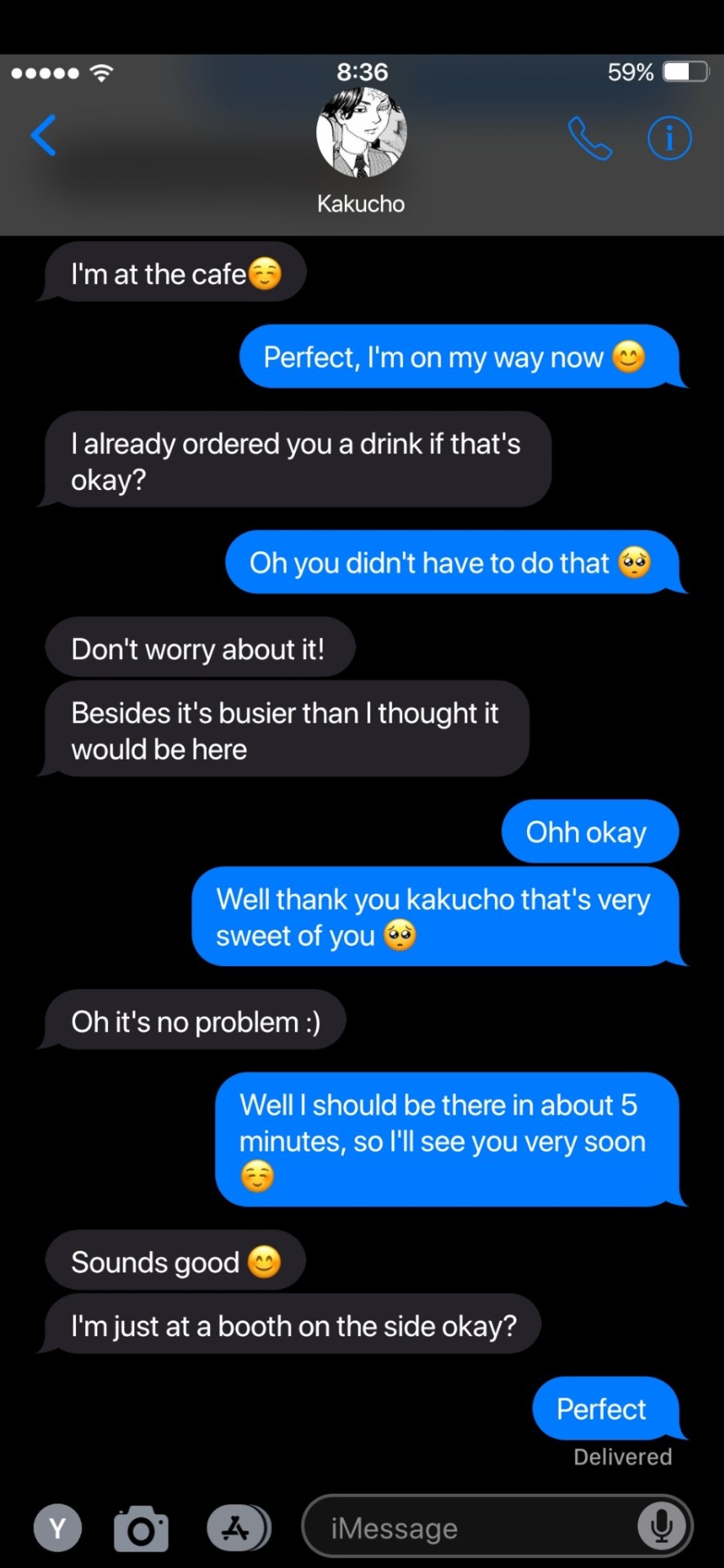Call Kakucho with the phone icon

[x=590, y=139]
